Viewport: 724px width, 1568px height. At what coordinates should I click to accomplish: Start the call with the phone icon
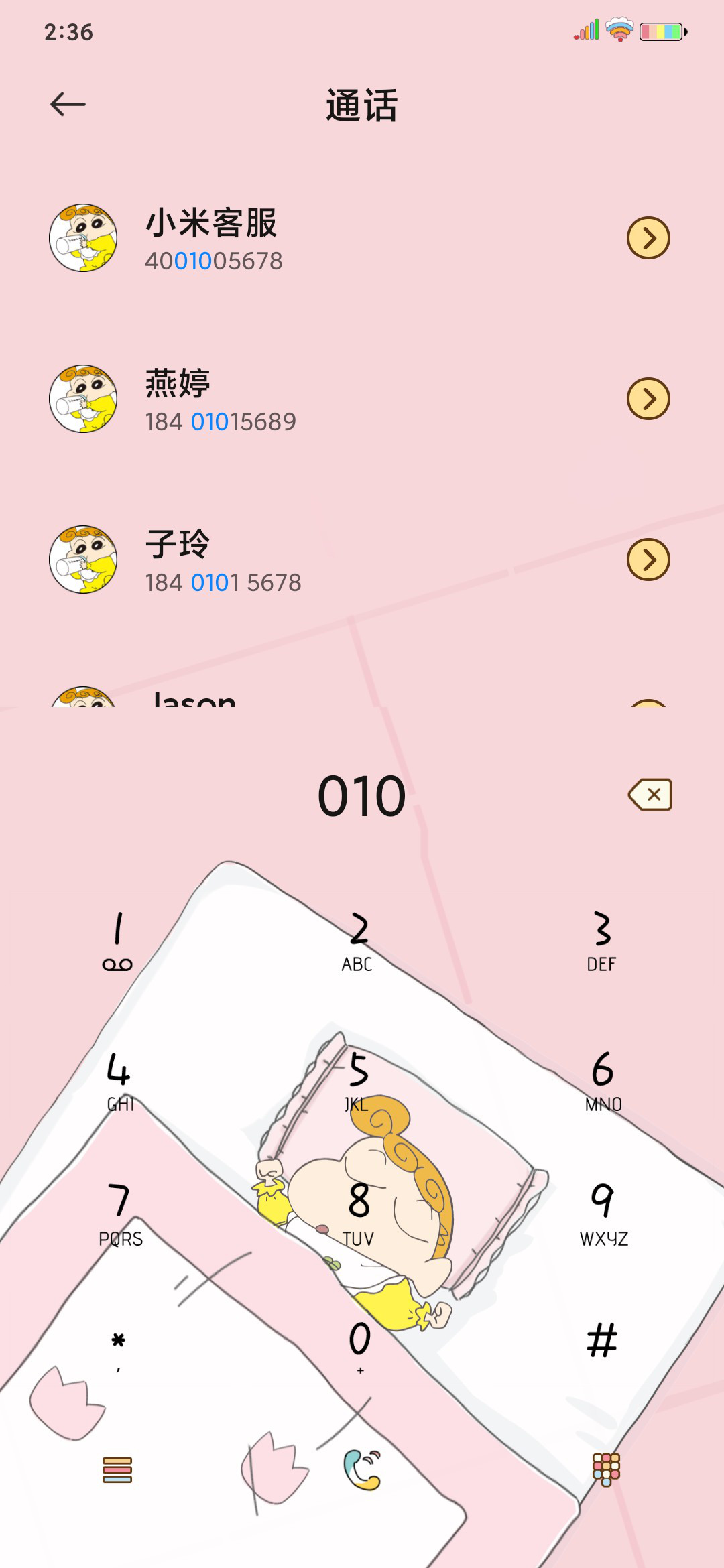(x=362, y=1469)
